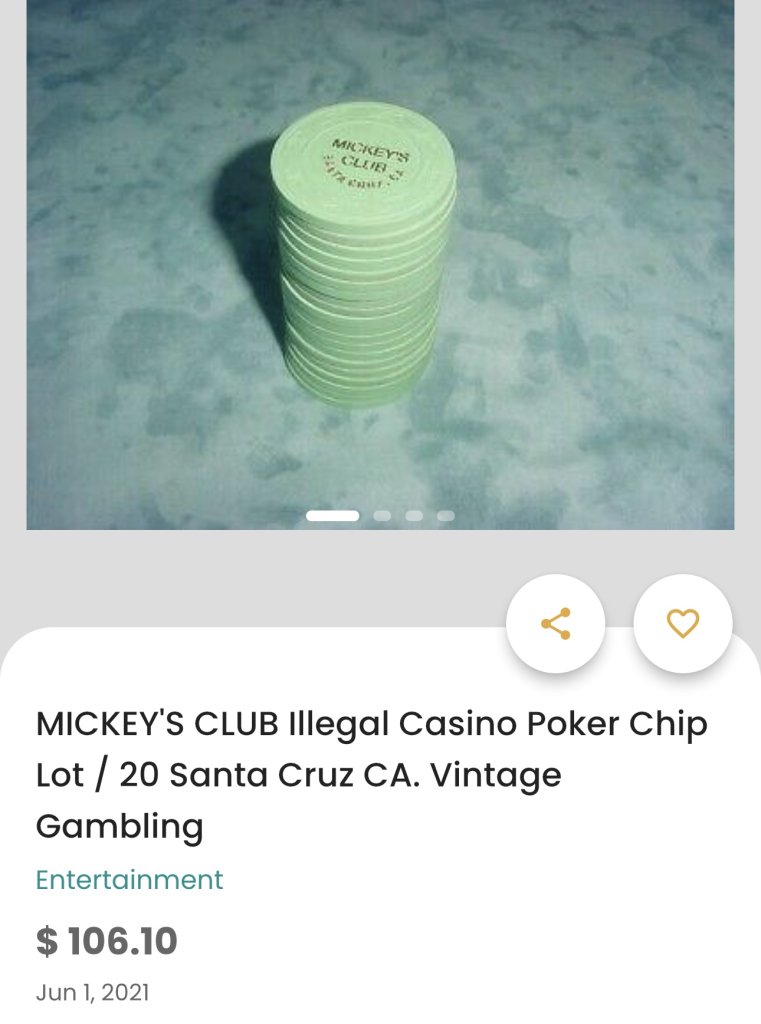
Task: Jump to the second photo indicator dot
Action: pyautogui.click(x=381, y=516)
